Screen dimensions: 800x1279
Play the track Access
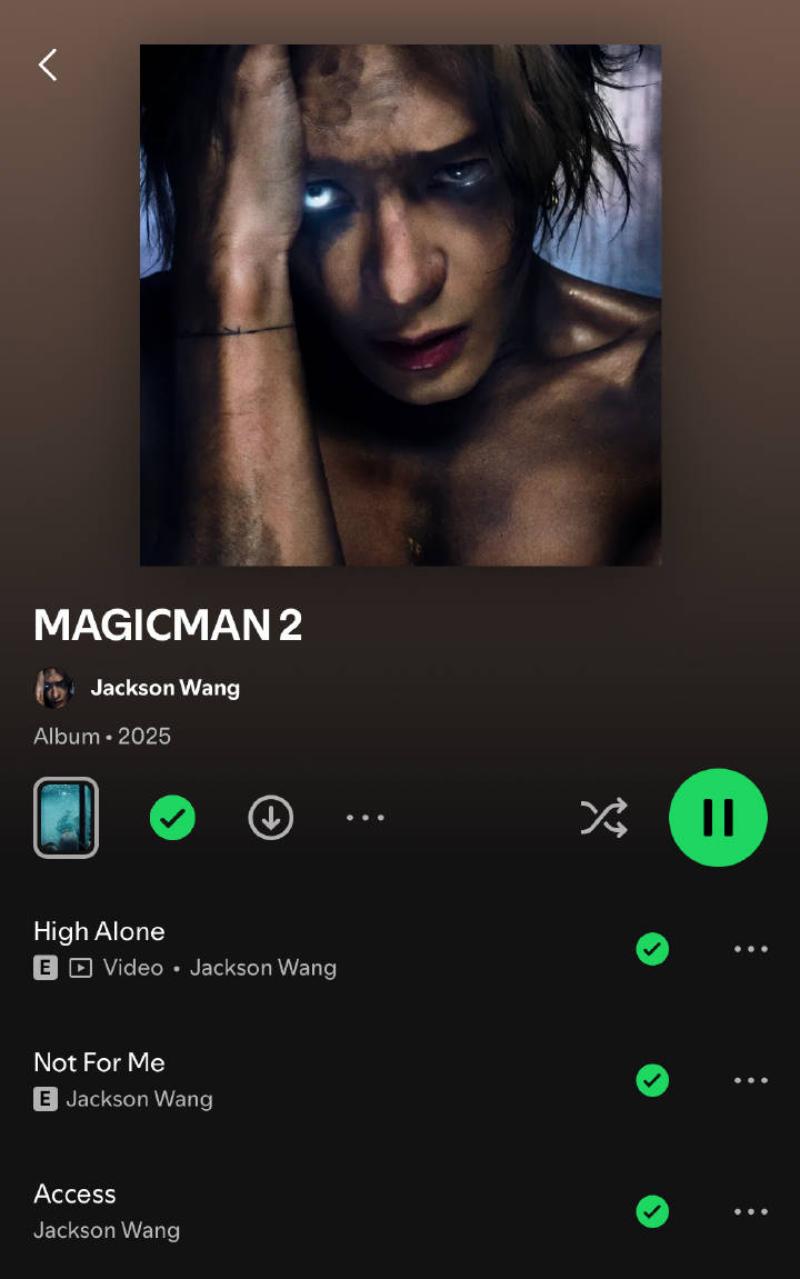75,1194
